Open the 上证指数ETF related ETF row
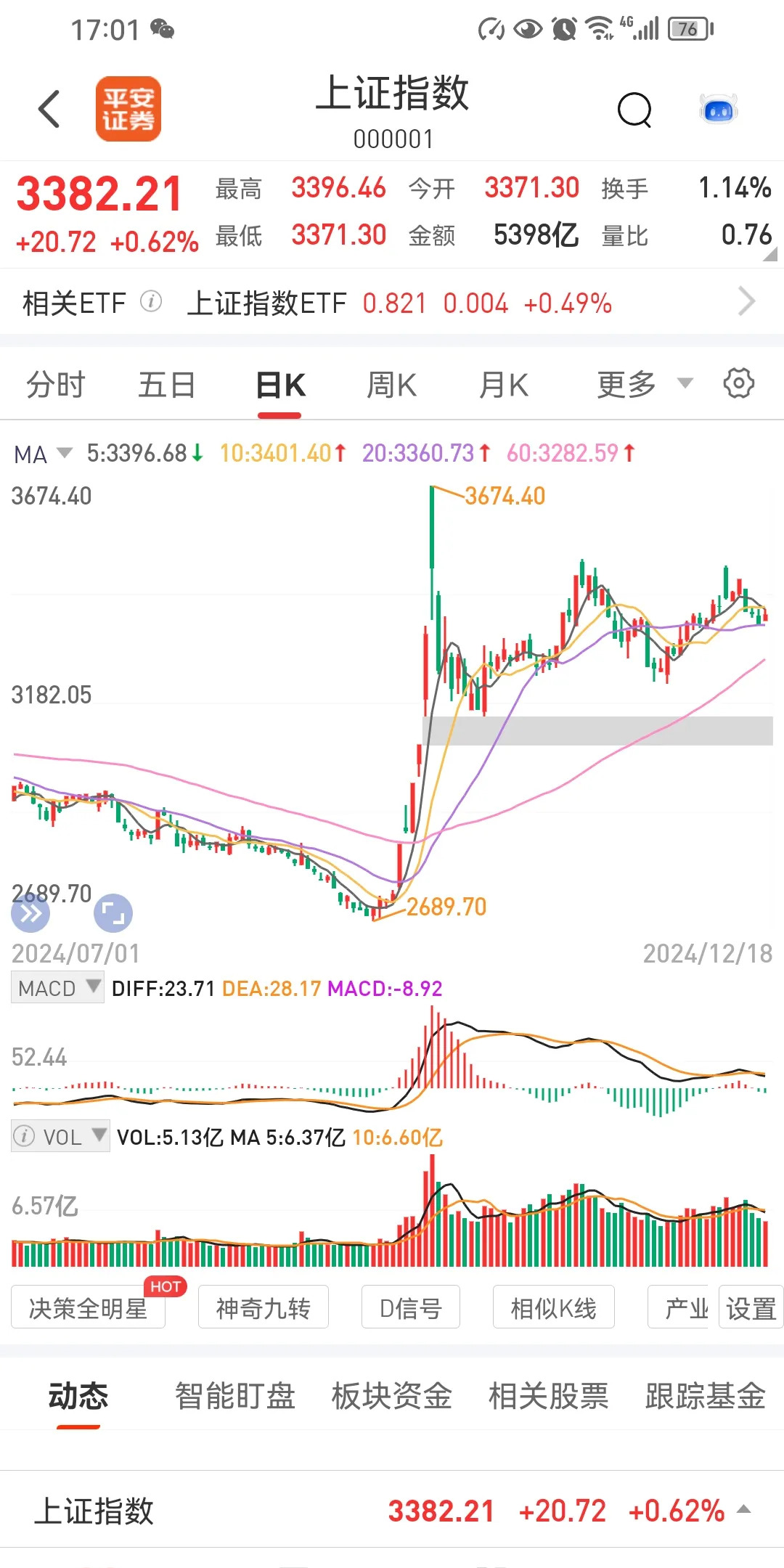The height and width of the screenshot is (1568, 784). (392, 303)
